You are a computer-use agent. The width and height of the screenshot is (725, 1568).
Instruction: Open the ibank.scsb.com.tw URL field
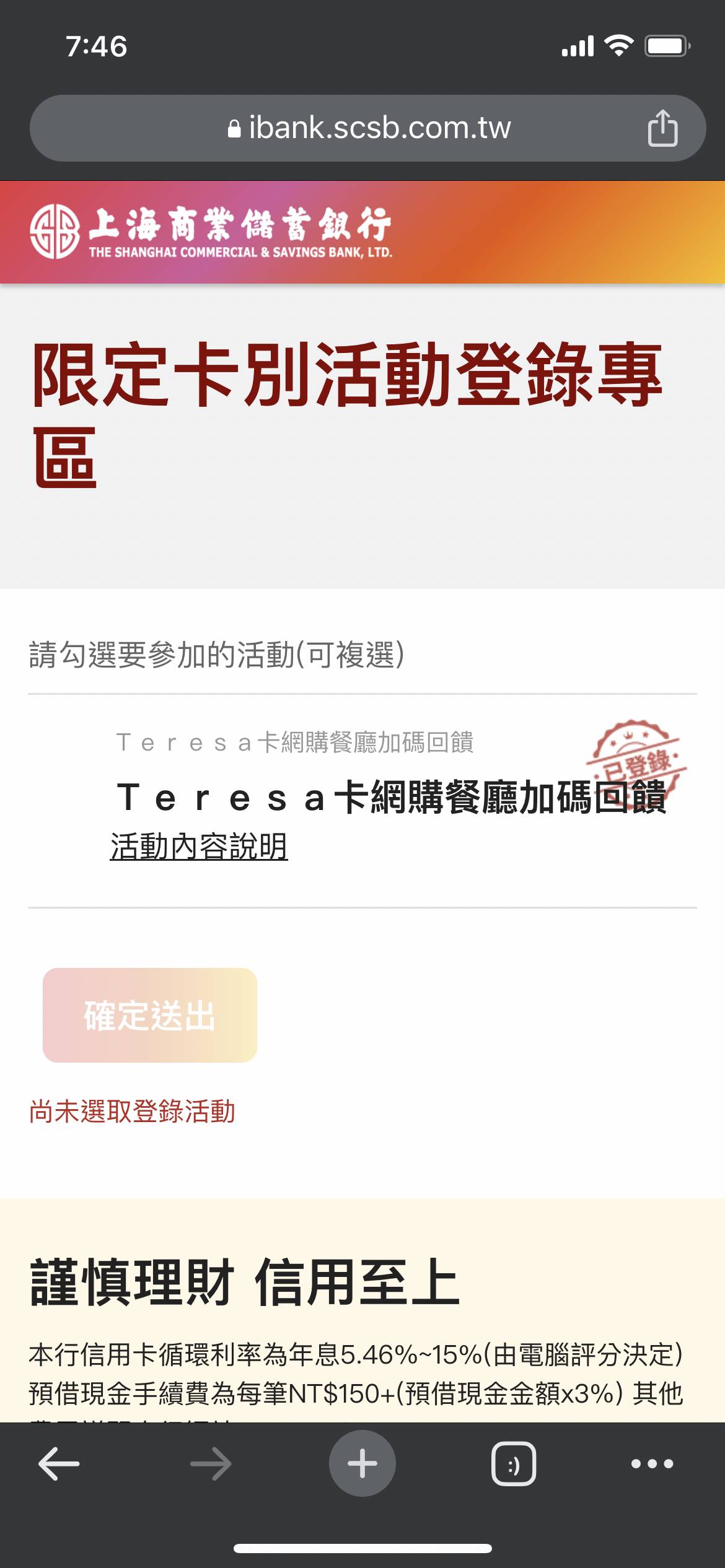[369, 128]
